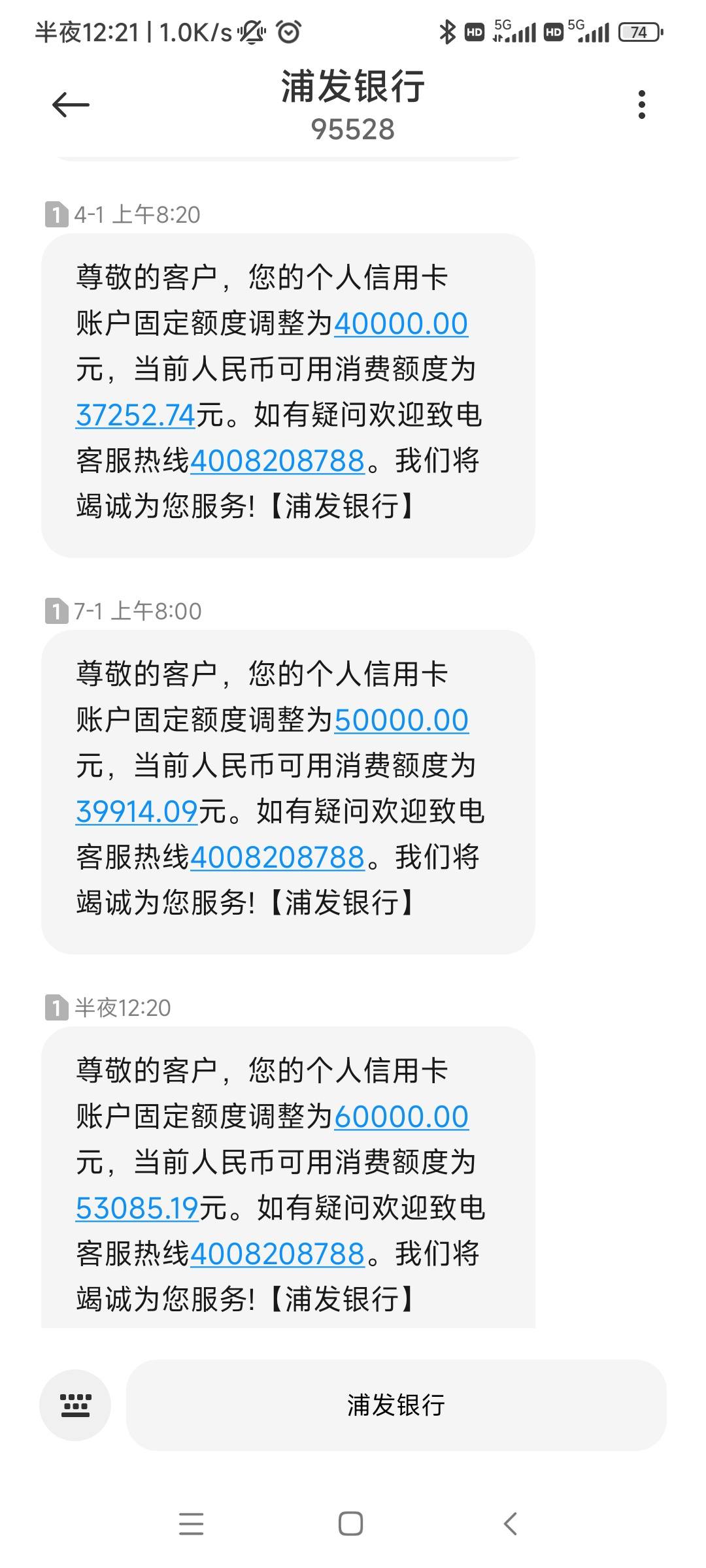
Task: Open the 浦发银行 service menu button
Action: click(396, 1405)
